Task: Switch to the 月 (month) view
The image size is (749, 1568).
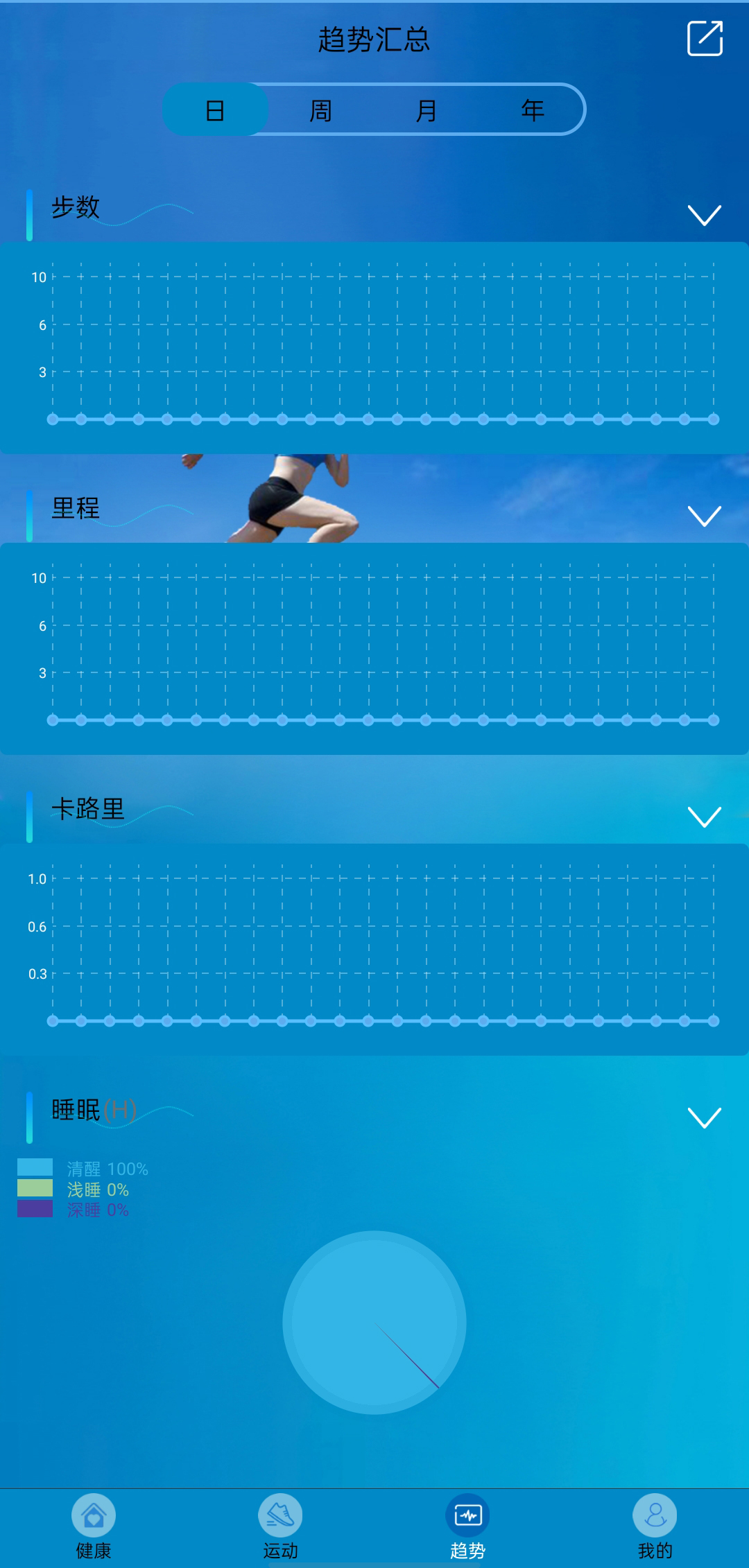Action: tap(426, 110)
